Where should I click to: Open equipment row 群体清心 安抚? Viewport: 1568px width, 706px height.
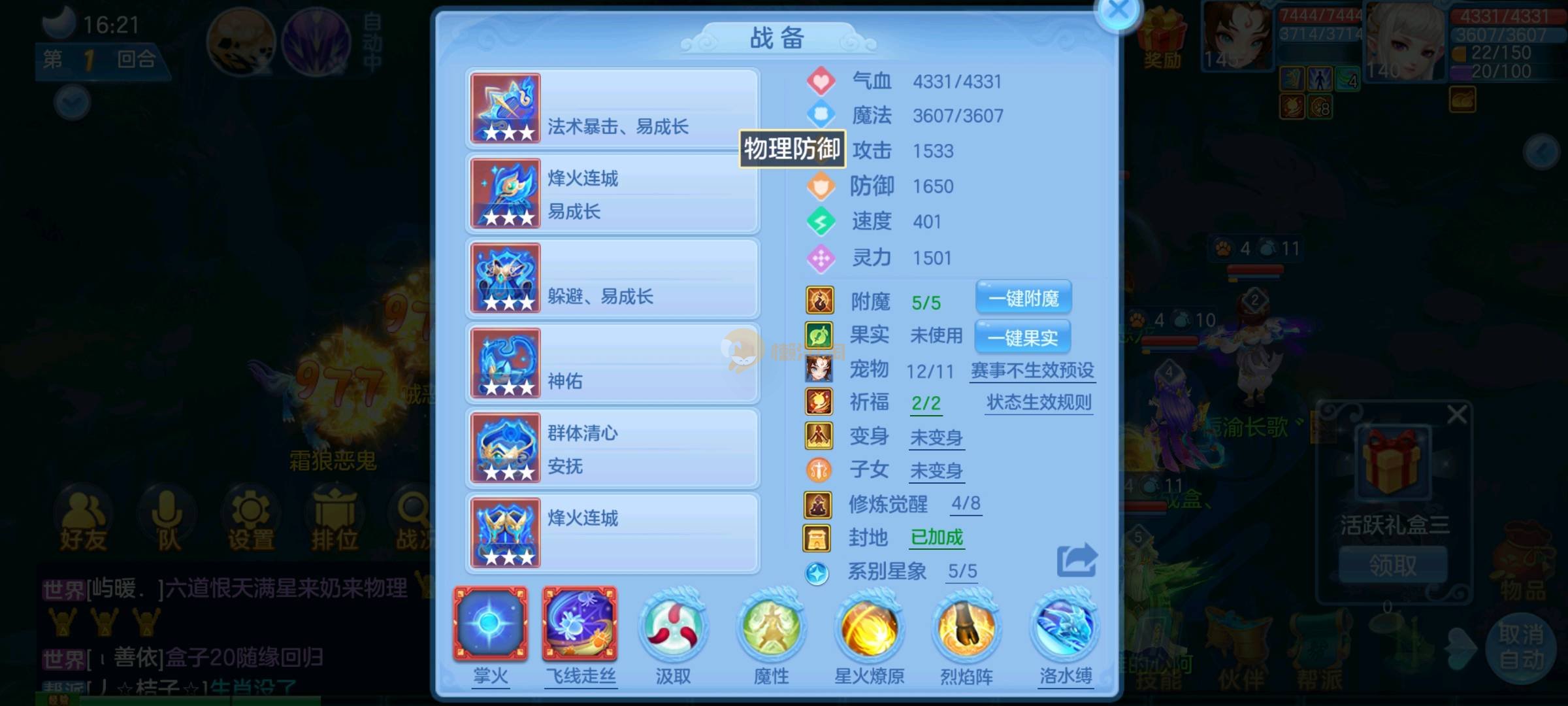pyautogui.click(x=612, y=448)
